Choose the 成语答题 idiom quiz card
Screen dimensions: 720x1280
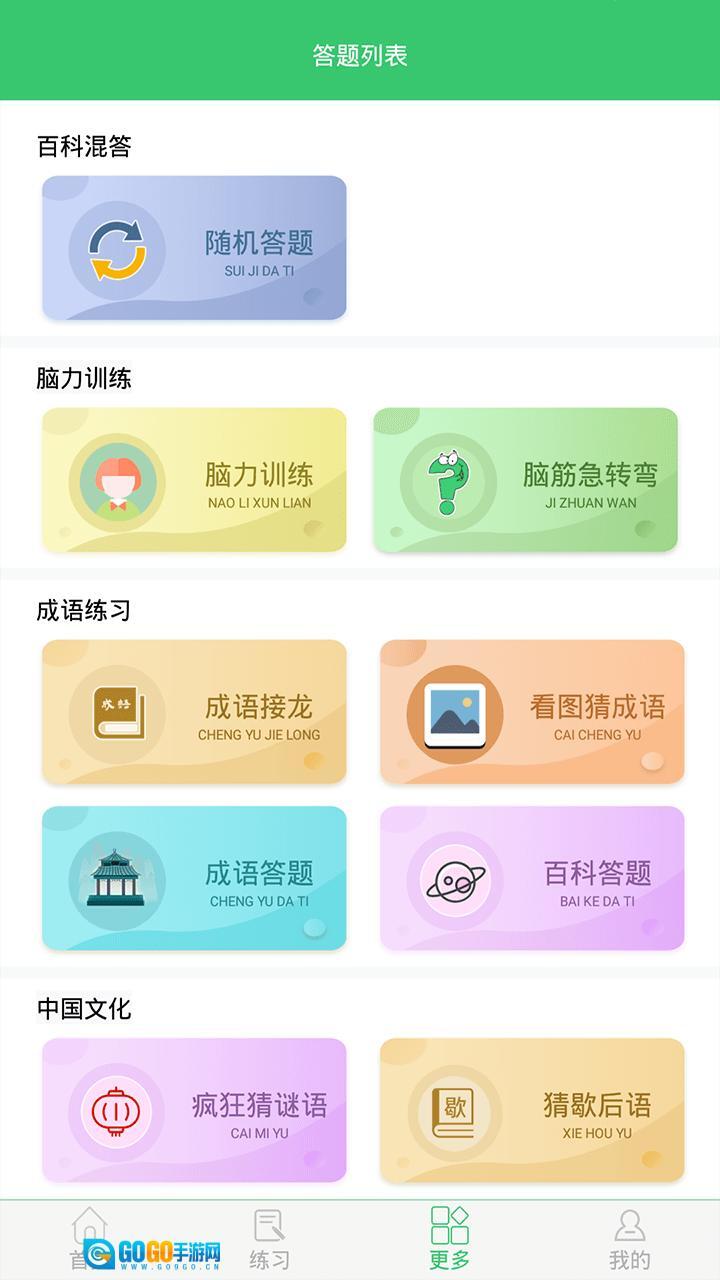(194, 878)
